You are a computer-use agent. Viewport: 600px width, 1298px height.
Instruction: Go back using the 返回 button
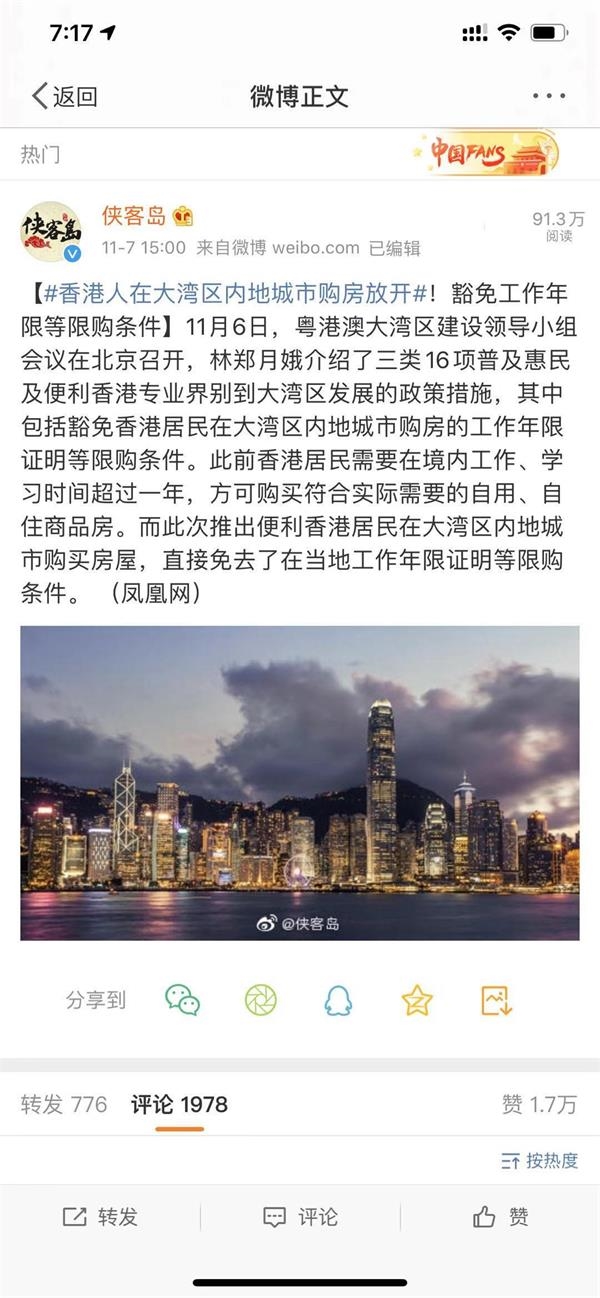click(64, 96)
